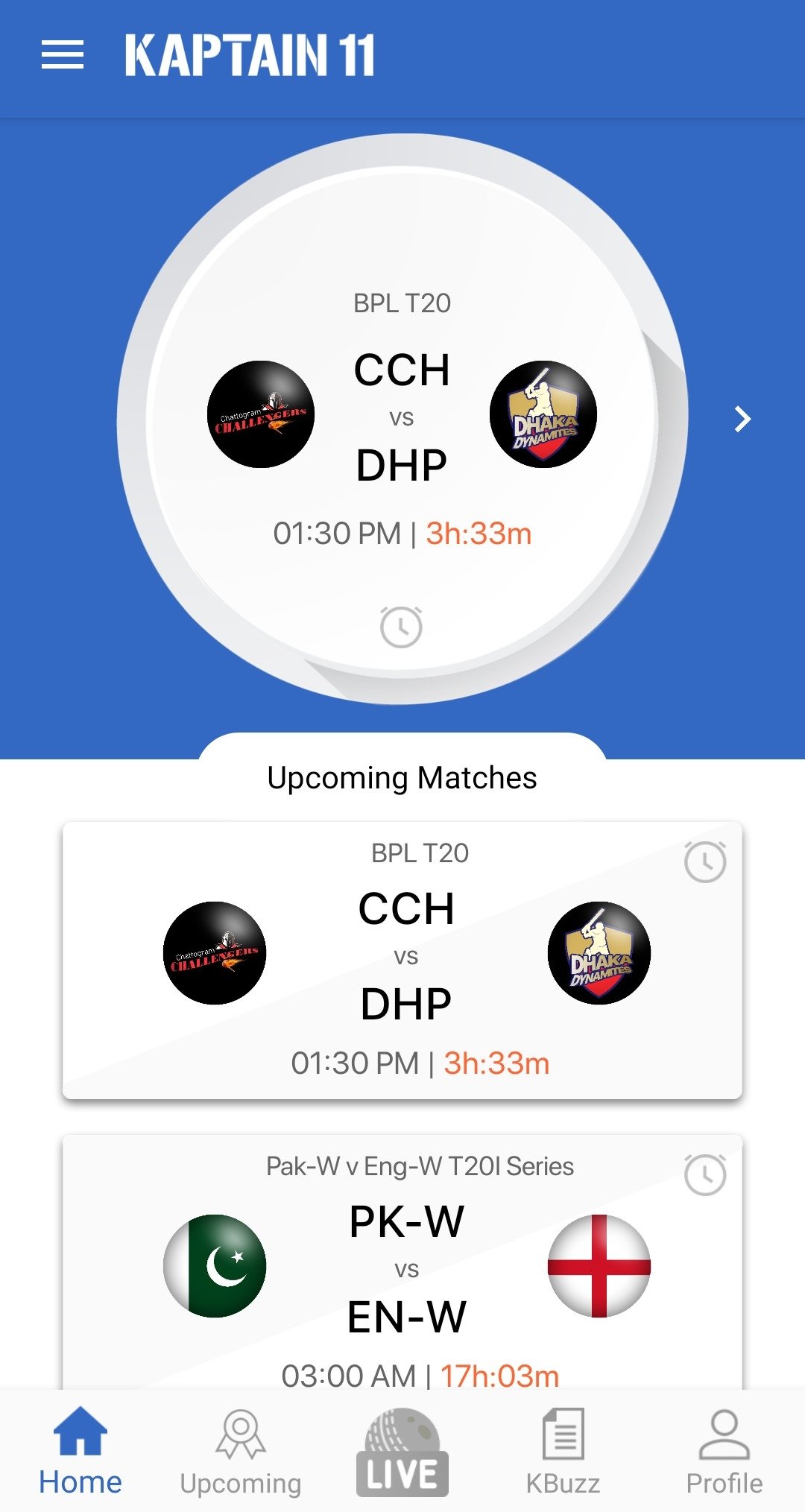The image size is (805, 1512).
Task: Open the hamburger drawer menu
Action: click(x=63, y=55)
